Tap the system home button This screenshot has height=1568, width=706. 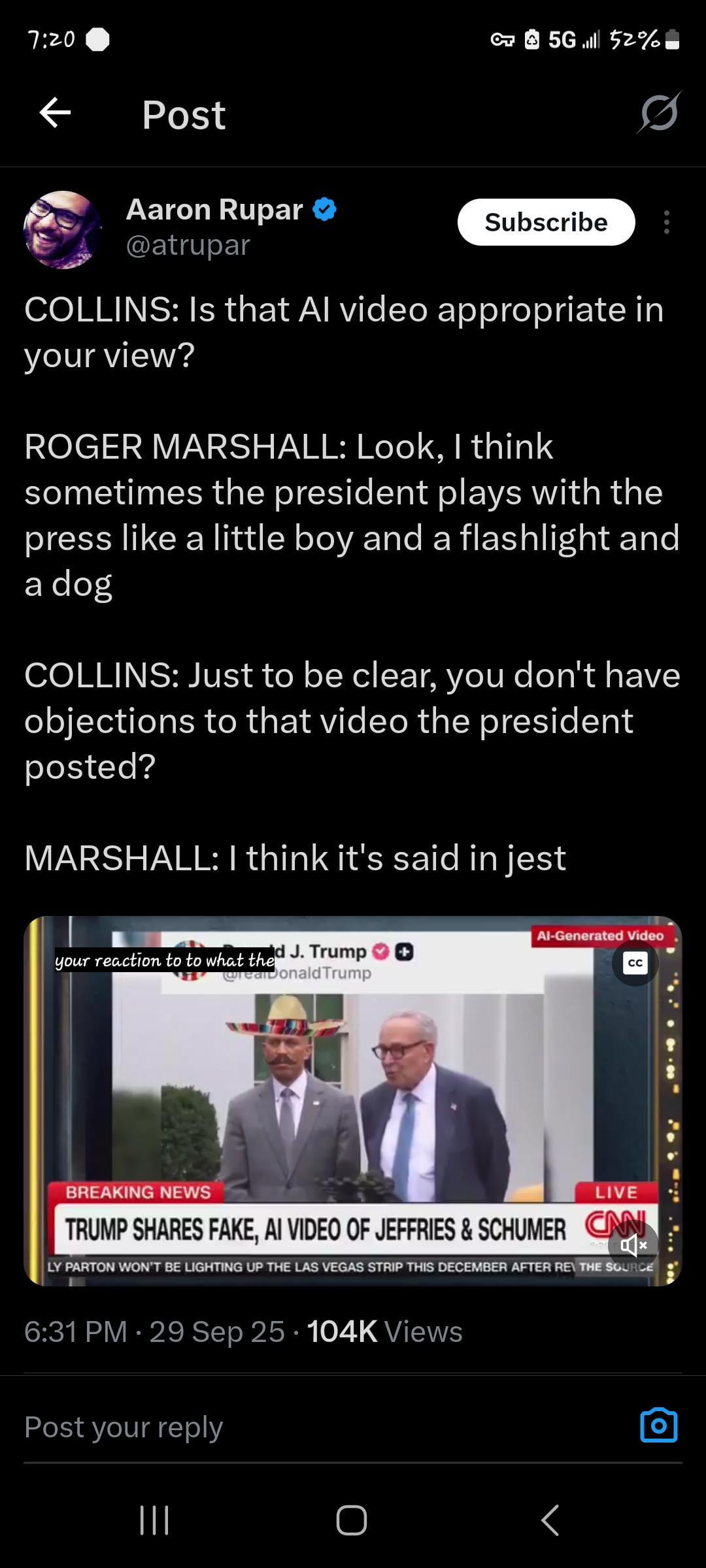pos(352,1520)
